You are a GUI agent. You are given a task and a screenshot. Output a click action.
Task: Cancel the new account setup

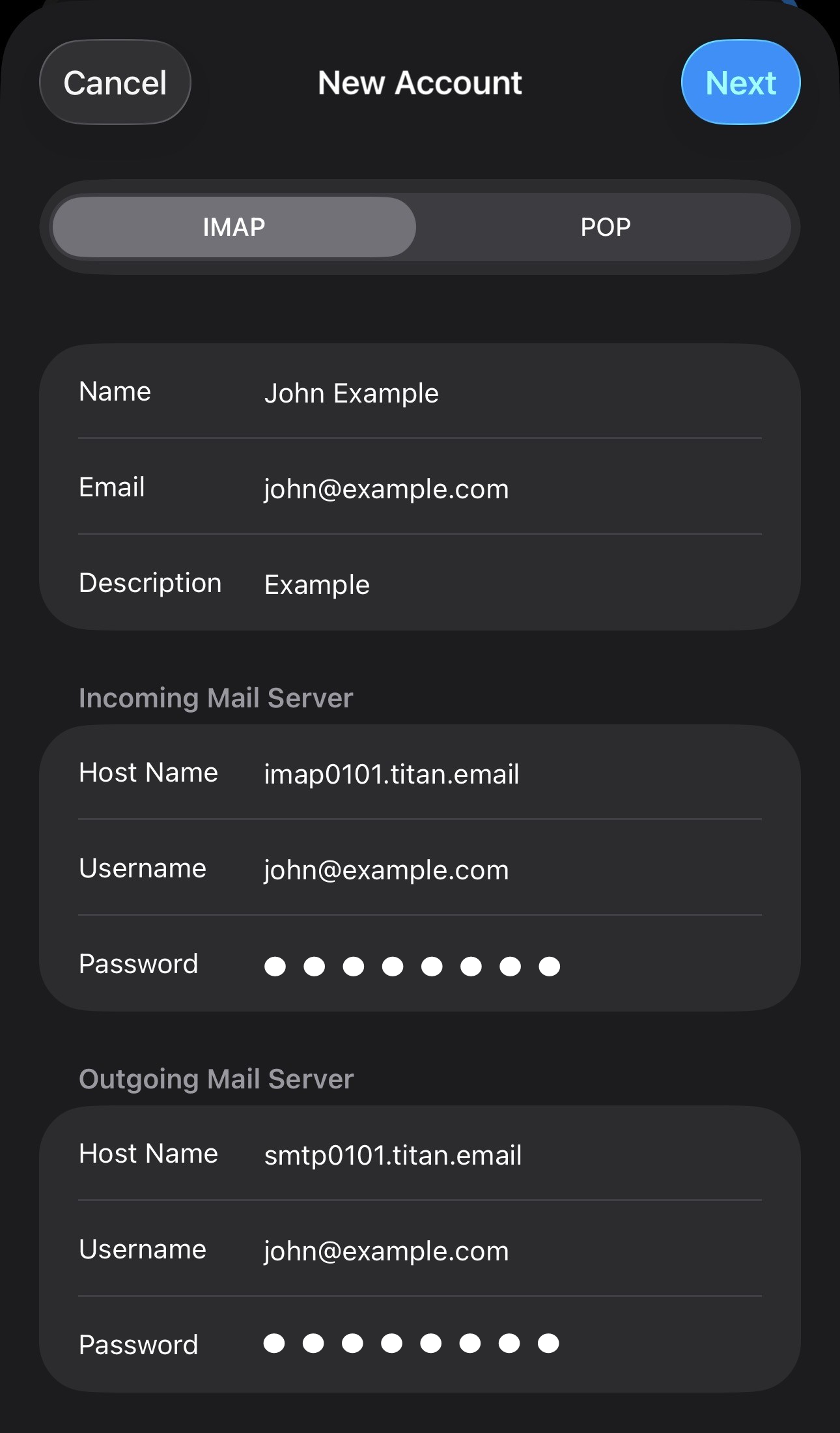(x=115, y=83)
